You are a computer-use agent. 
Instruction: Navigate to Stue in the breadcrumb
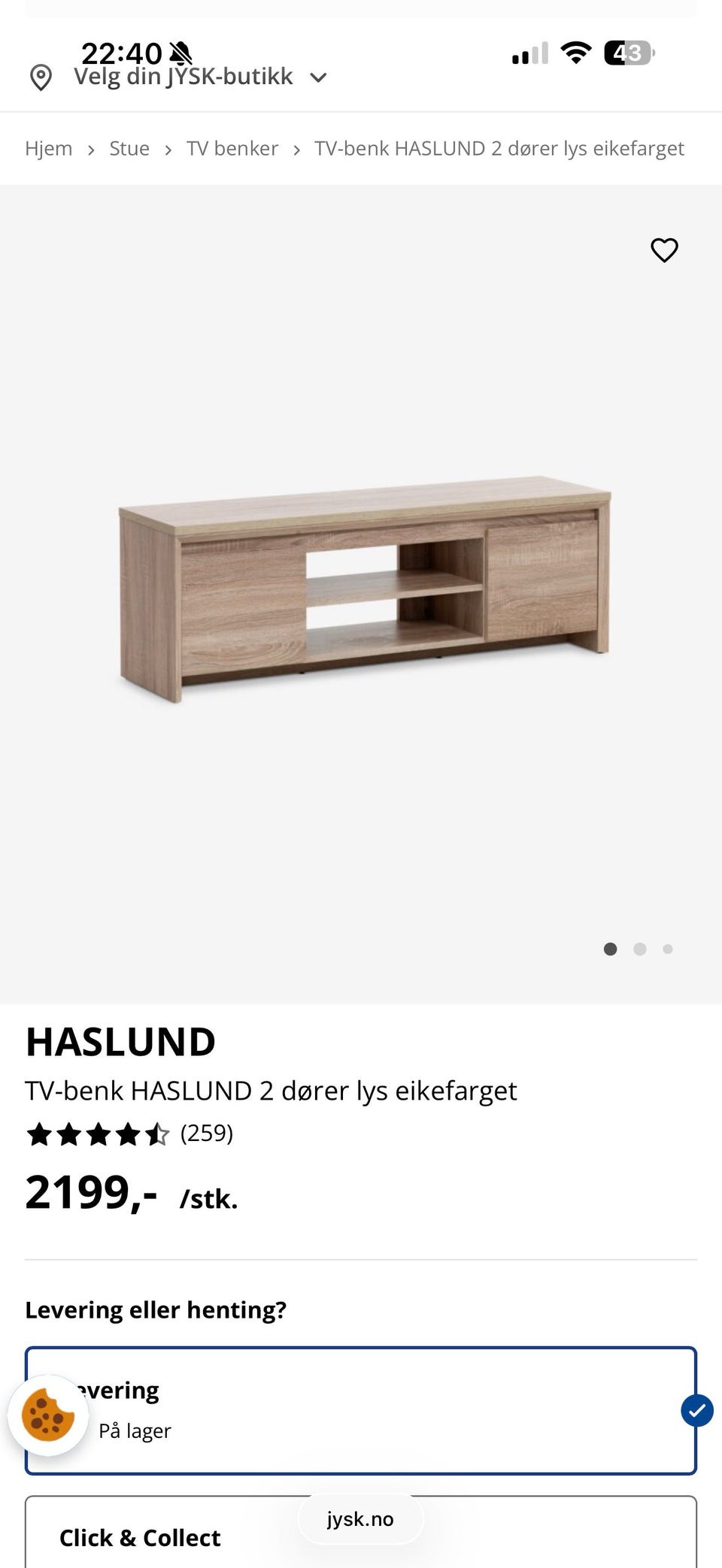[129, 148]
